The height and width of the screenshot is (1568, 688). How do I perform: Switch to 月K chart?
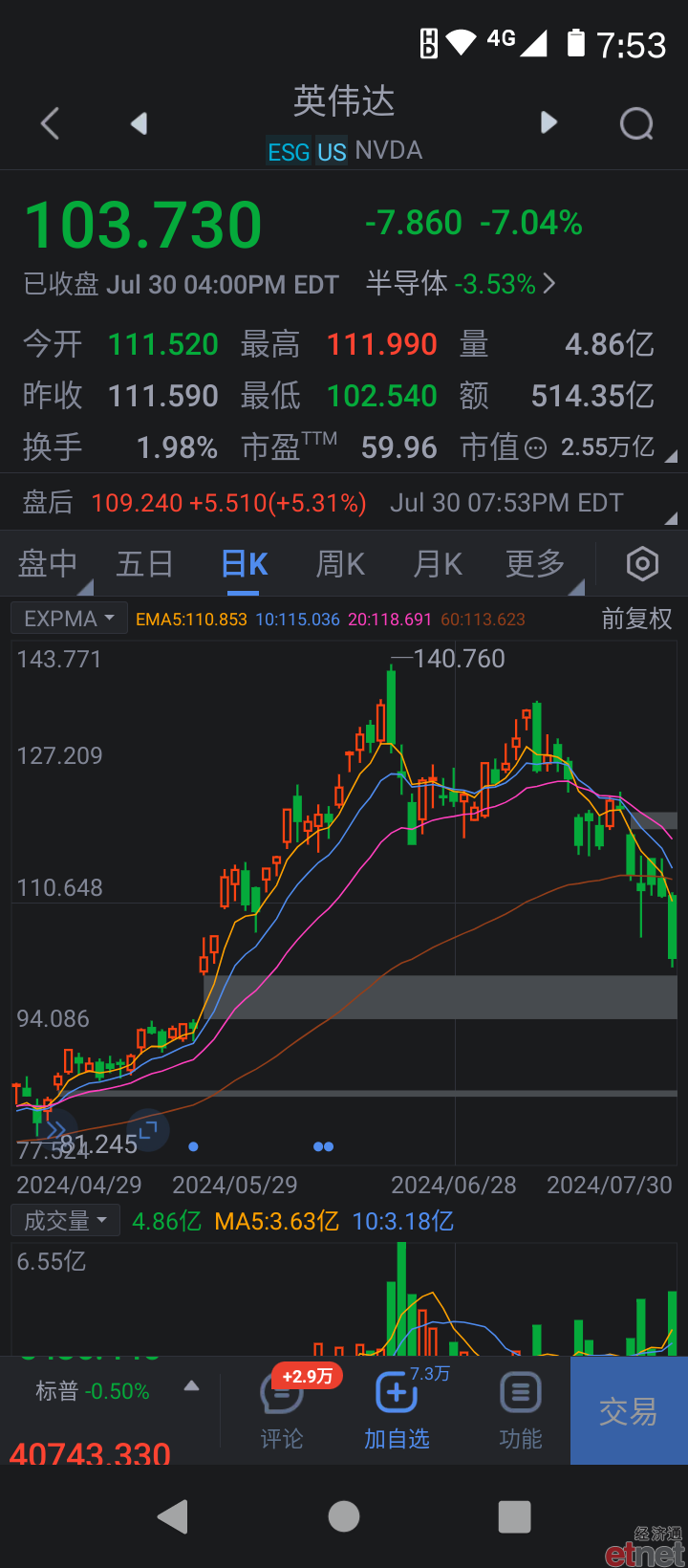point(438,564)
